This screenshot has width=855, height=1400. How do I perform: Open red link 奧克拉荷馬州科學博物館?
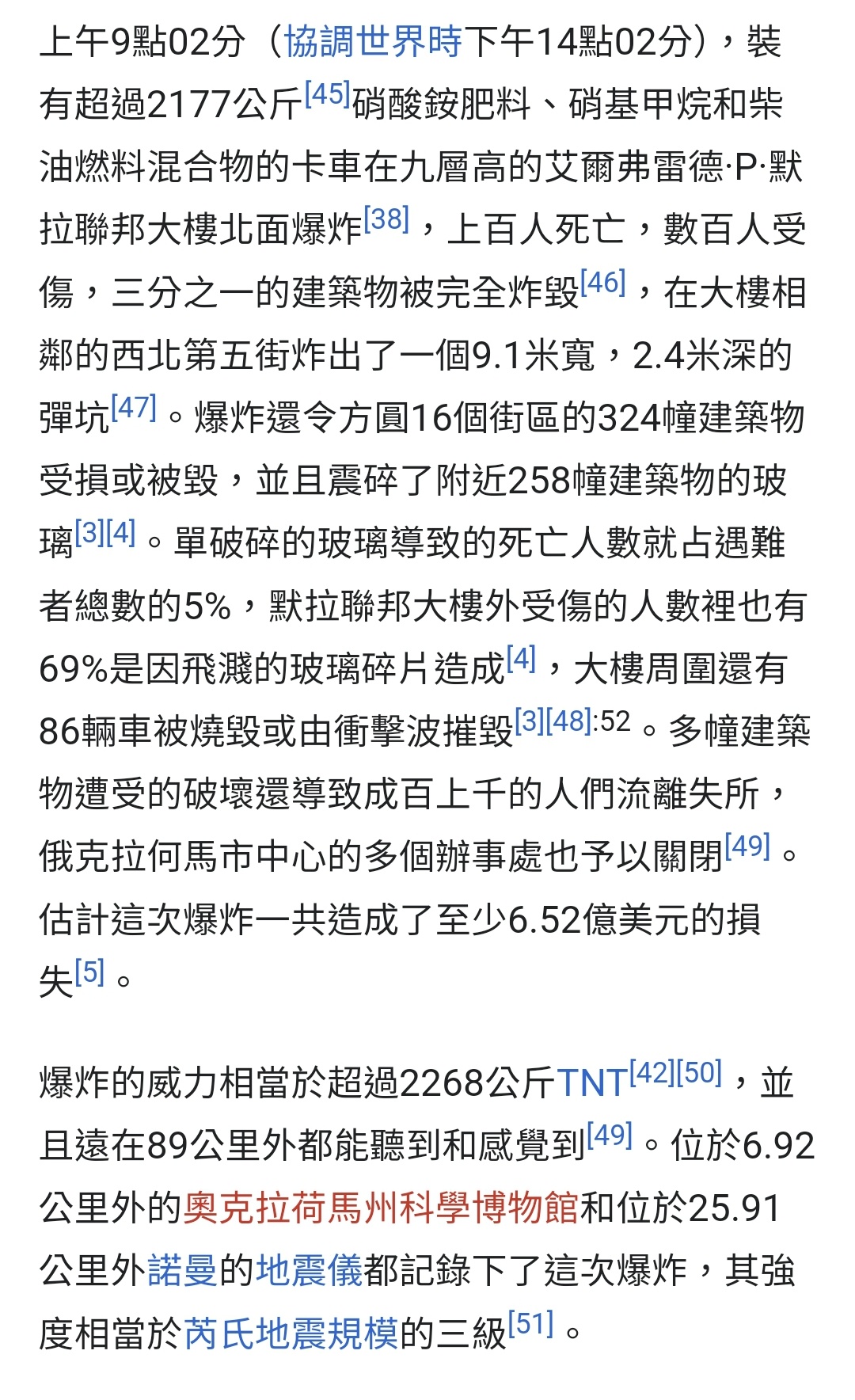coord(382,1208)
